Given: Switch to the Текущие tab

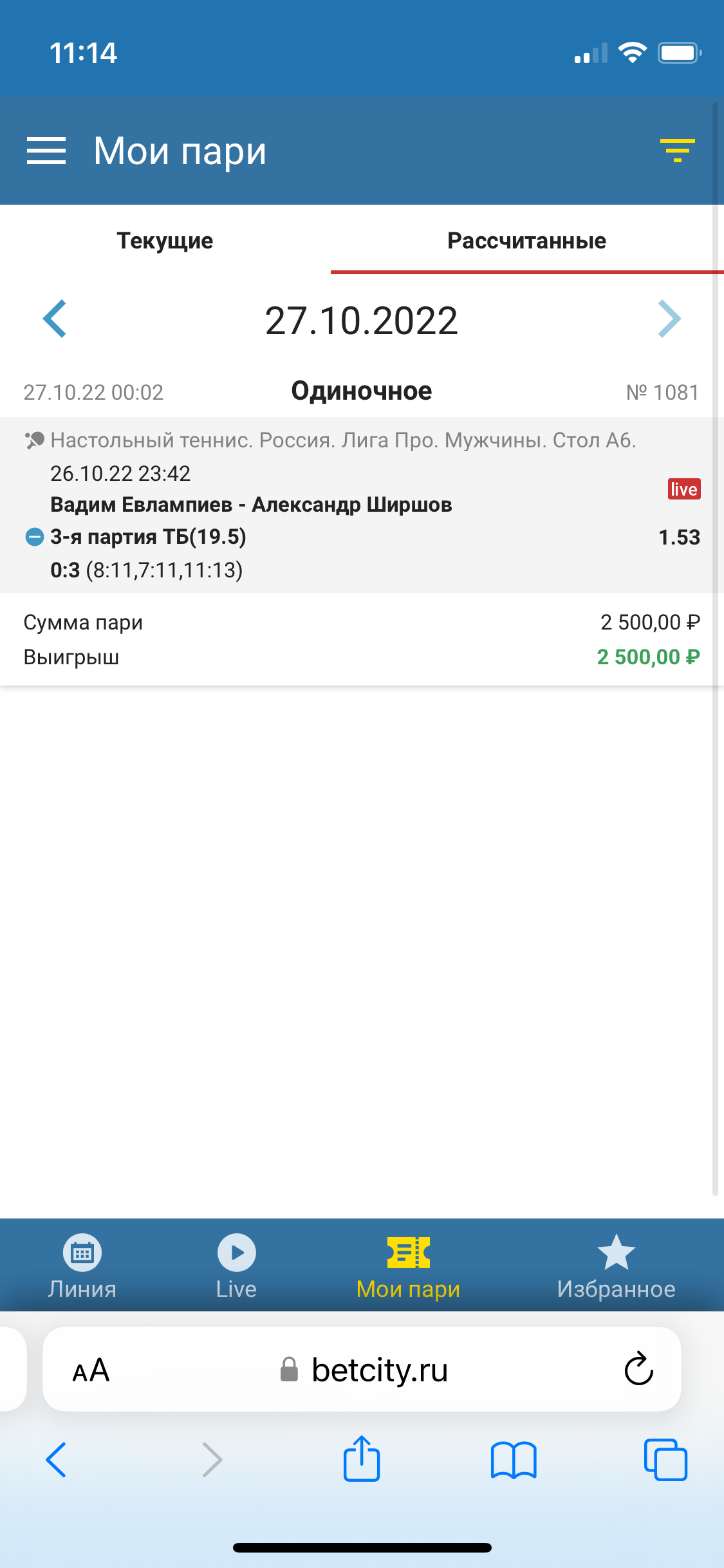Looking at the screenshot, I should [x=165, y=241].
